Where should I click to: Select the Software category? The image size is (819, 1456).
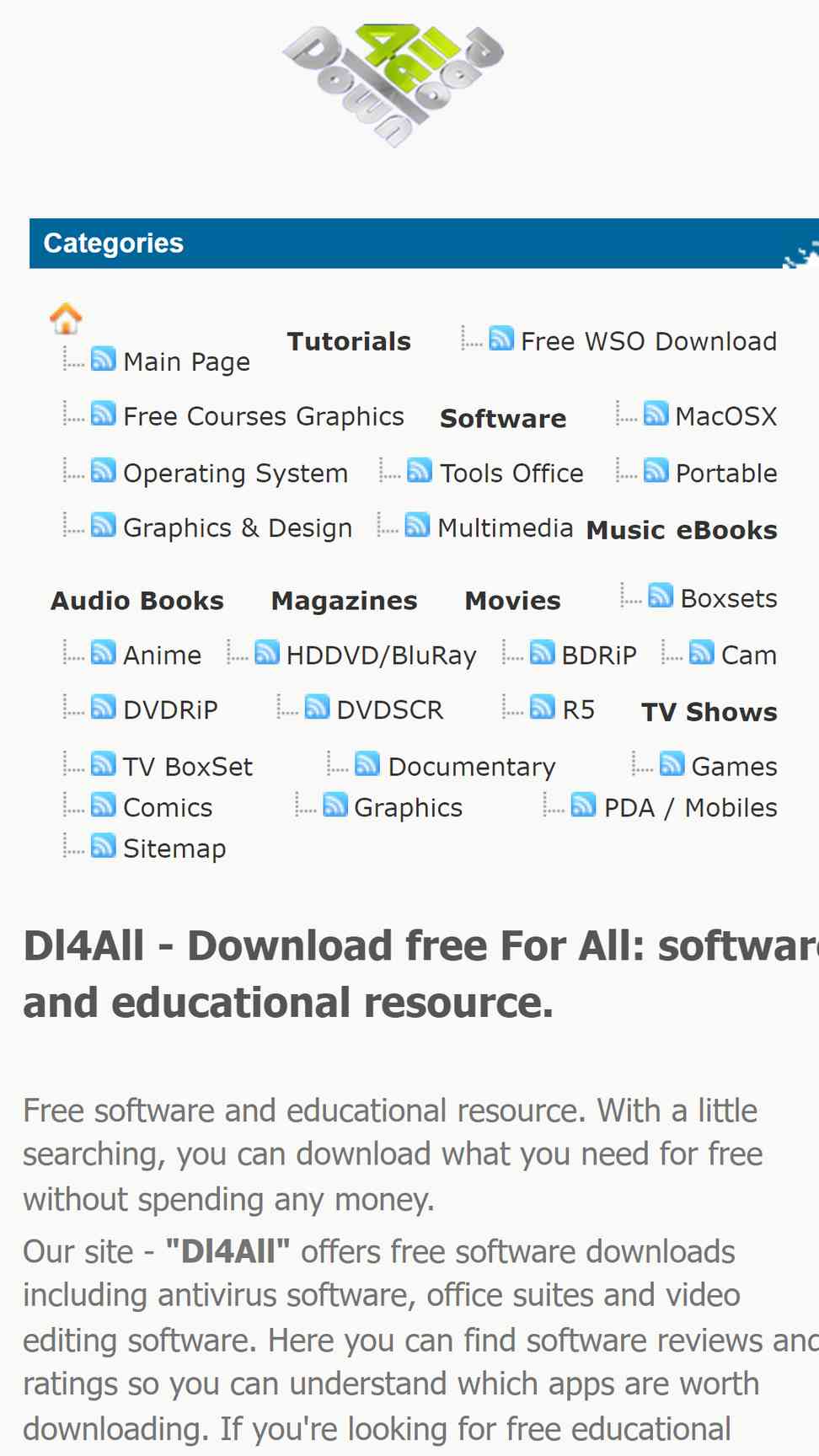click(x=503, y=418)
